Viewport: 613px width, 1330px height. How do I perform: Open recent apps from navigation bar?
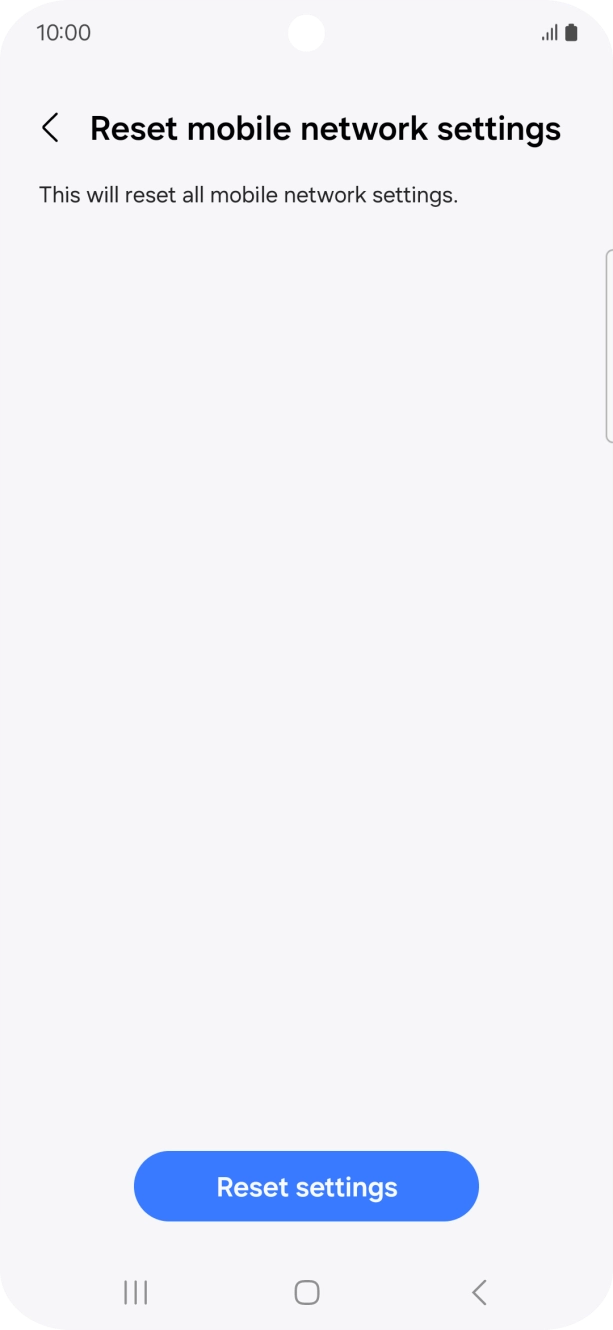[x=135, y=1292]
